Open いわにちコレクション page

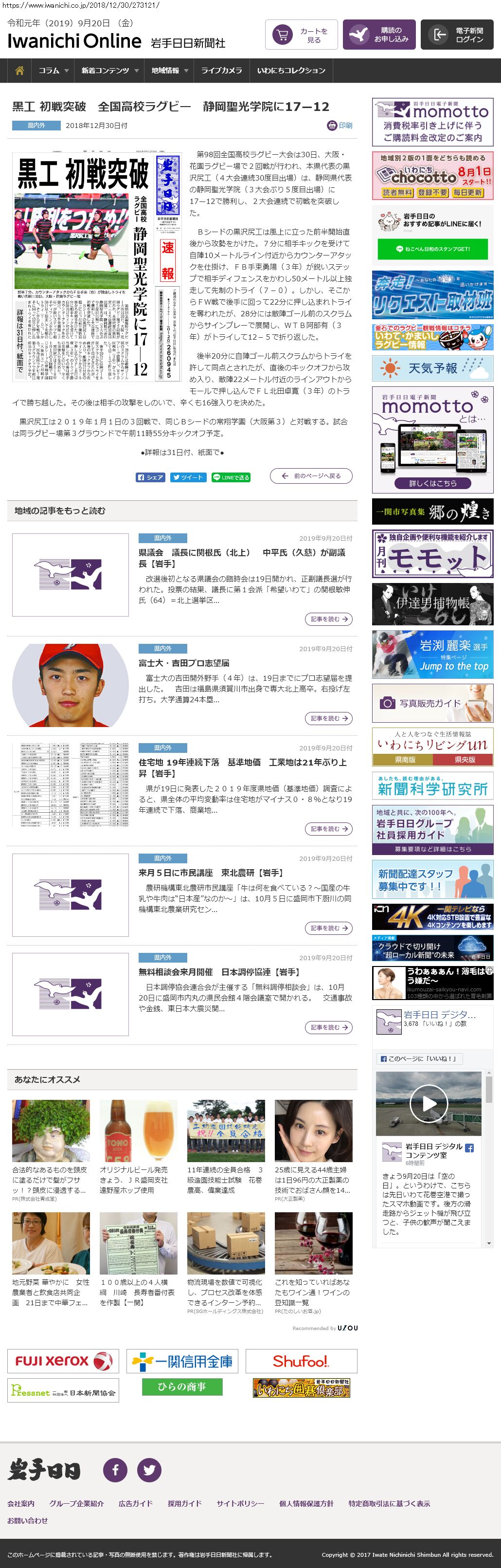(291, 71)
